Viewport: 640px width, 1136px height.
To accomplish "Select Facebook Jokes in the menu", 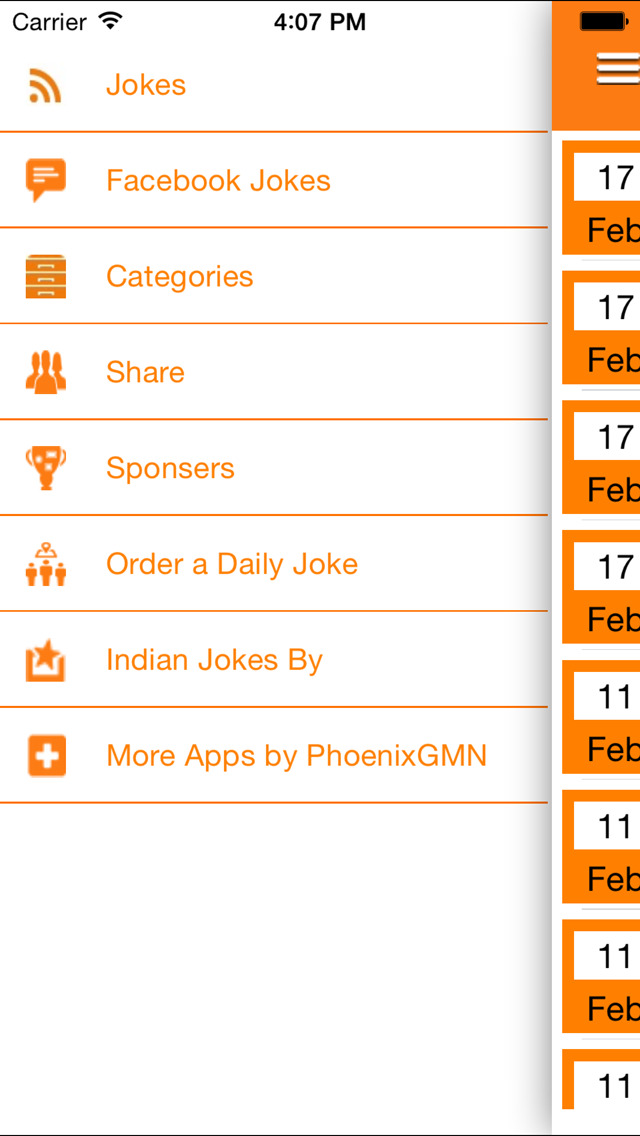I will 274,180.
